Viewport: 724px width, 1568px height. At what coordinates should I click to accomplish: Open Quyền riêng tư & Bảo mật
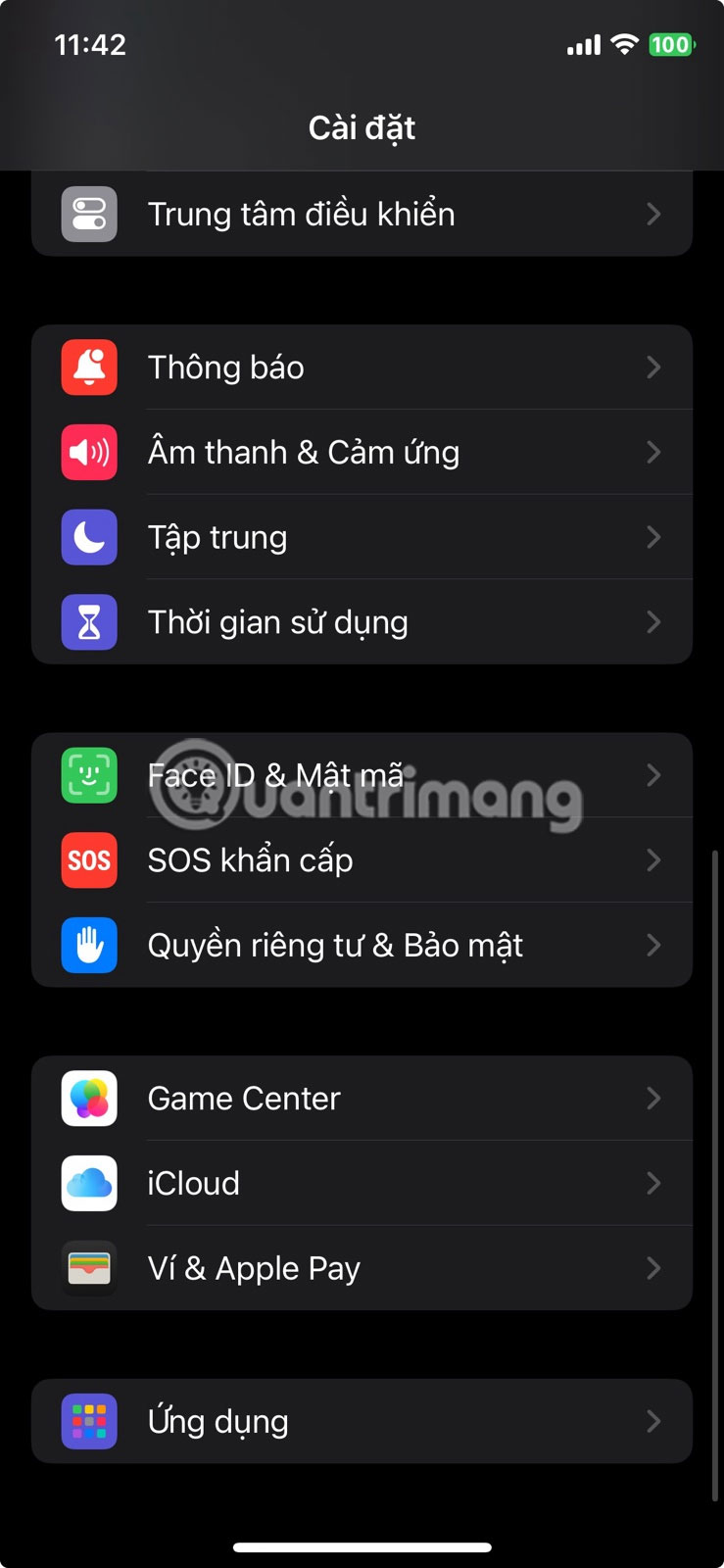click(362, 945)
